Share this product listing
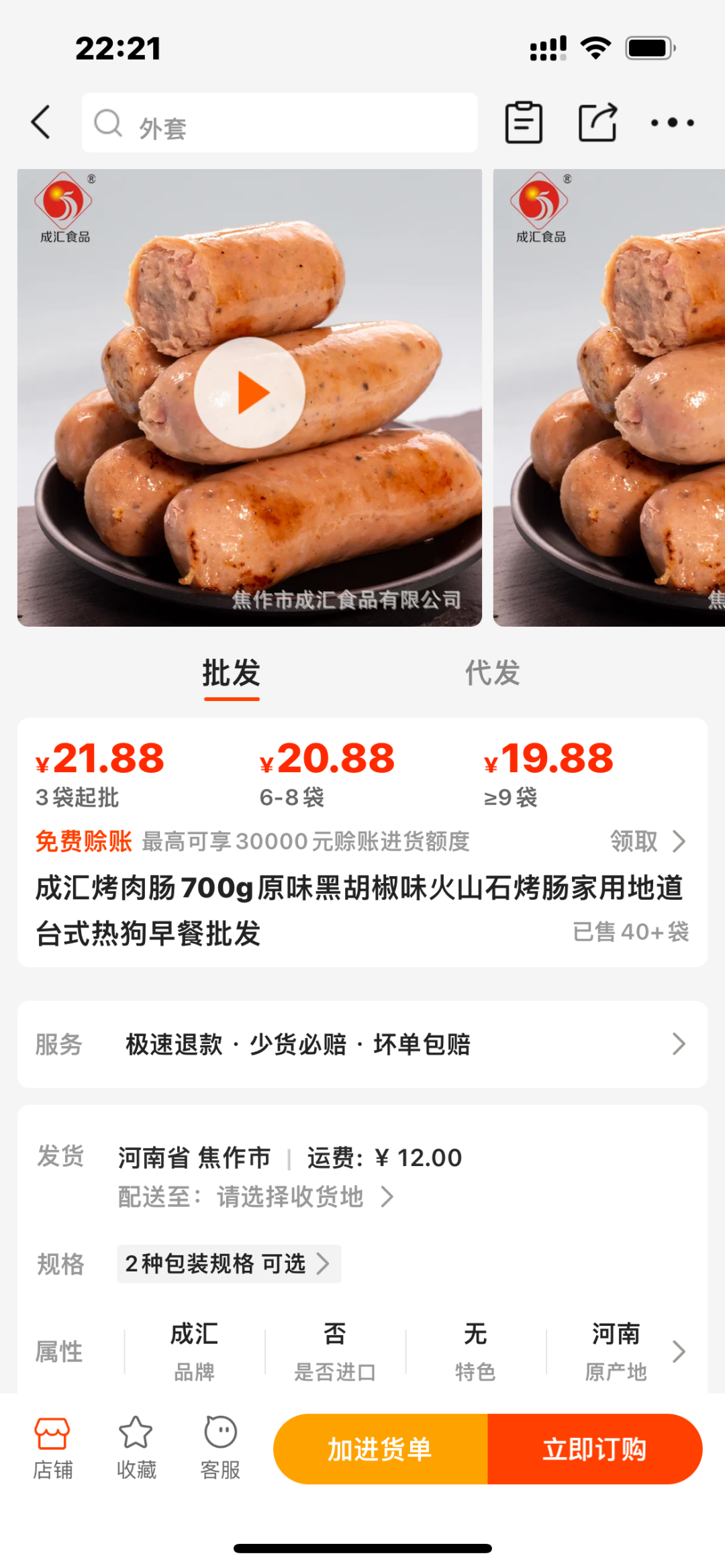This screenshot has height=1568, width=725. click(x=597, y=123)
